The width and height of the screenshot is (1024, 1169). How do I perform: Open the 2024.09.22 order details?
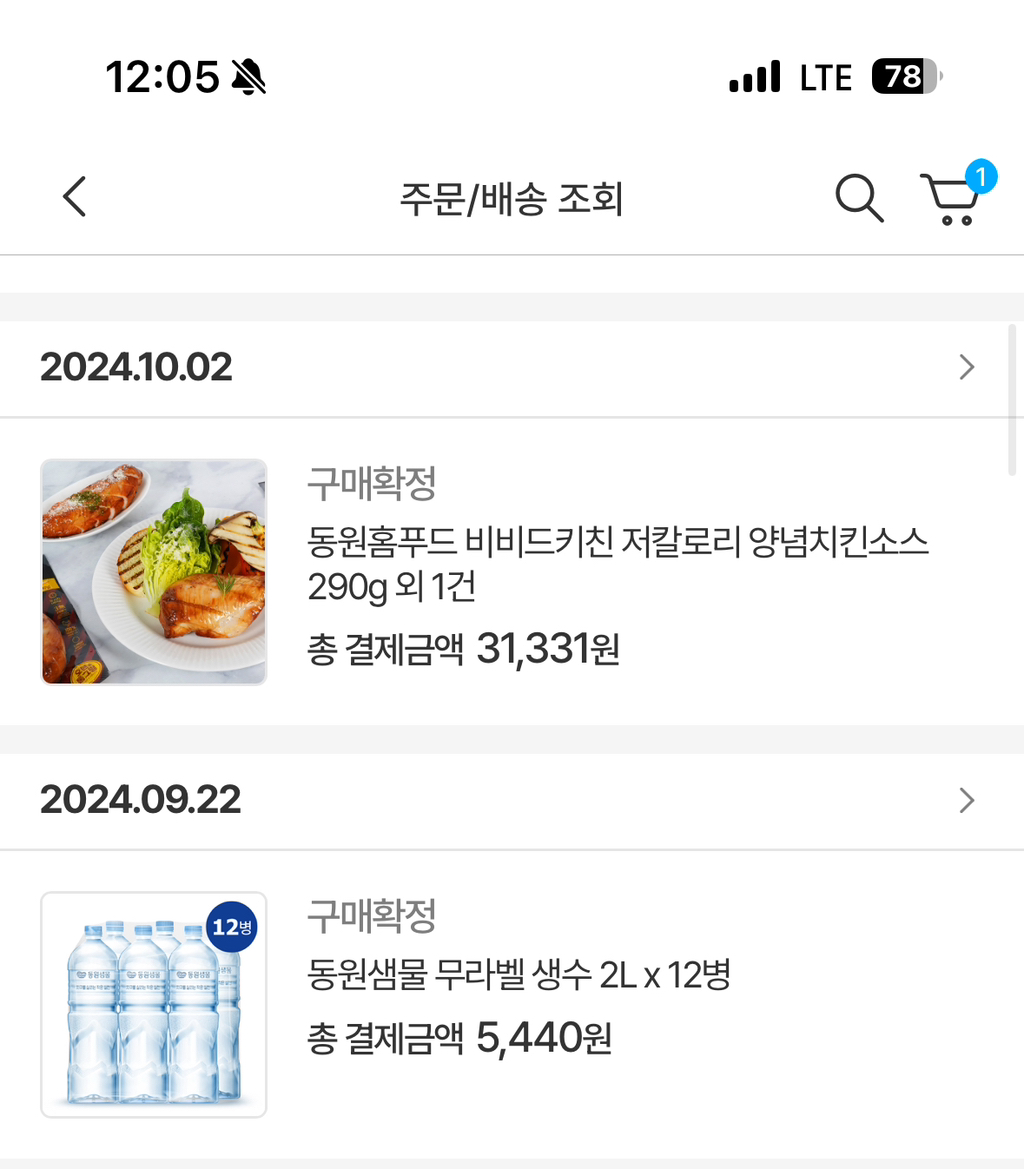pyautogui.click(x=512, y=800)
